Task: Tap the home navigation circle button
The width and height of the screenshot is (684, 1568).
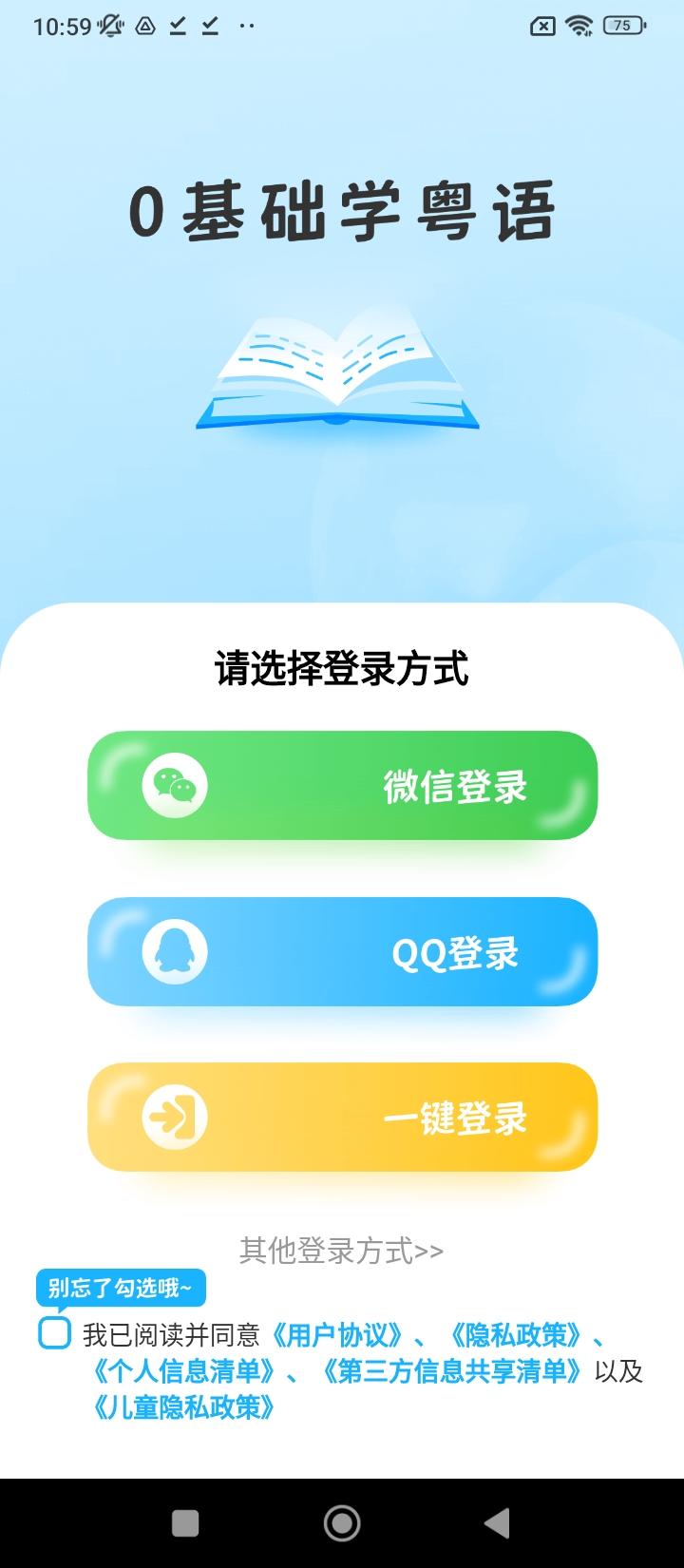Action: (341, 1521)
